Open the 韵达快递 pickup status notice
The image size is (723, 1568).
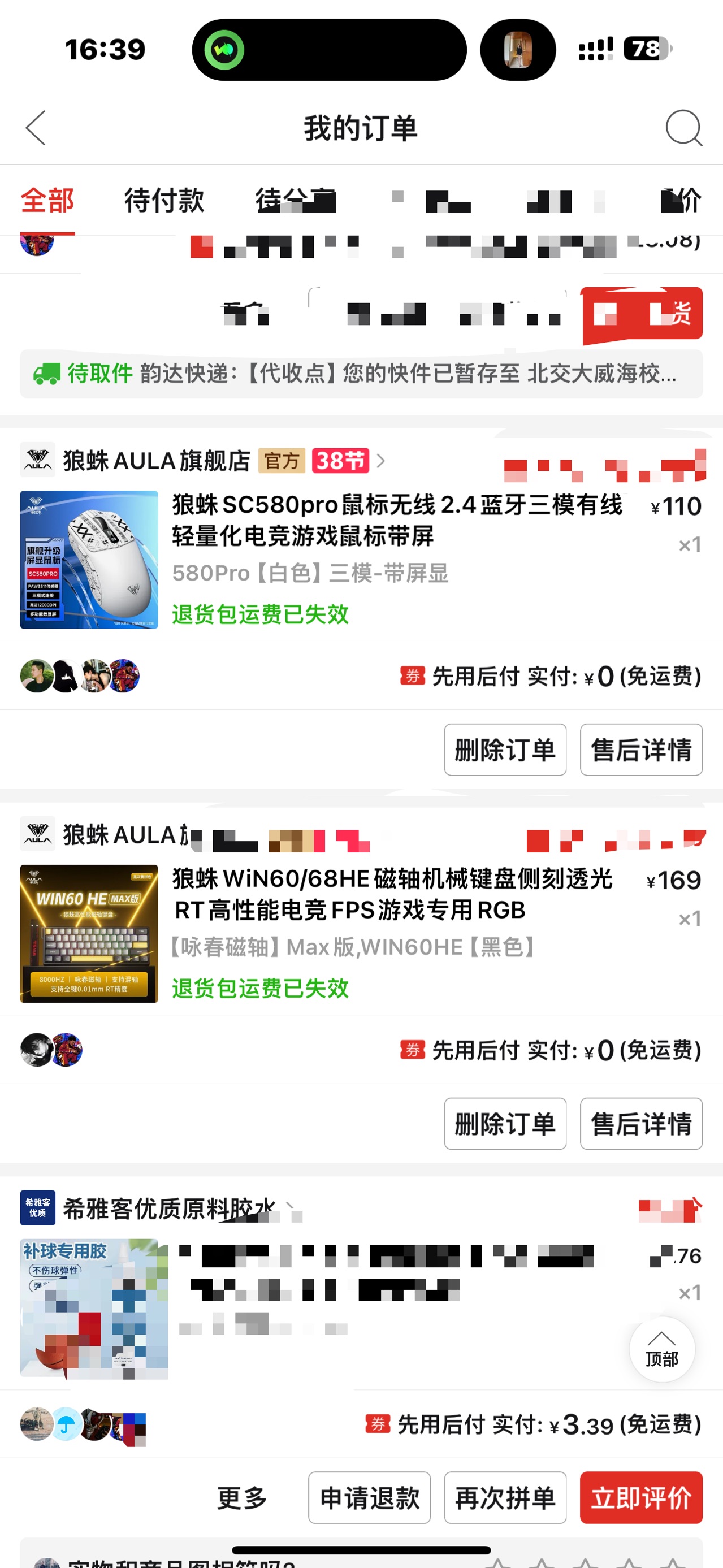click(x=361, y=373)
